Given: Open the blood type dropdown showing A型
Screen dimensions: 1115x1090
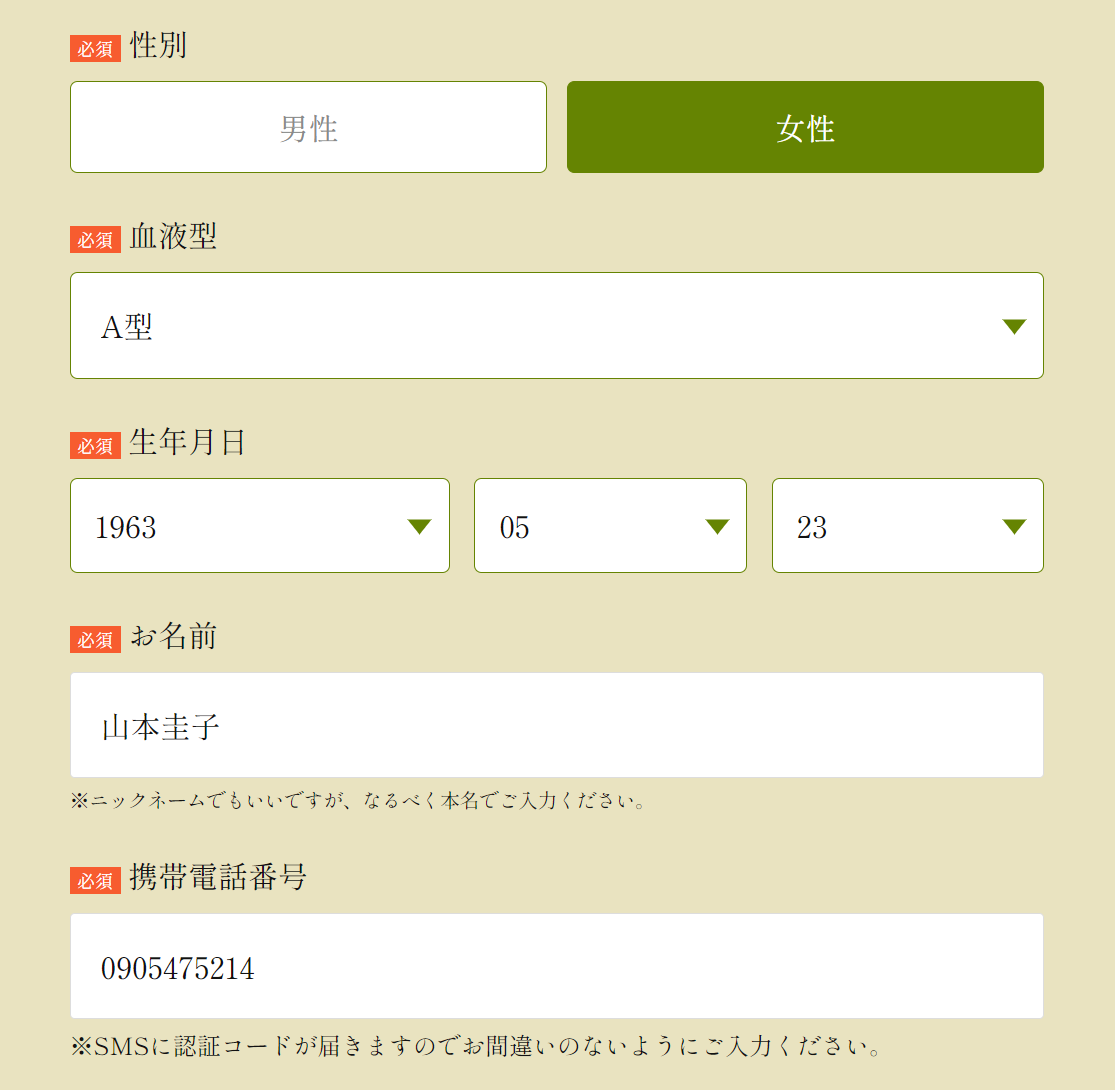Looking at the screenshot, I should tap(556, 326).
